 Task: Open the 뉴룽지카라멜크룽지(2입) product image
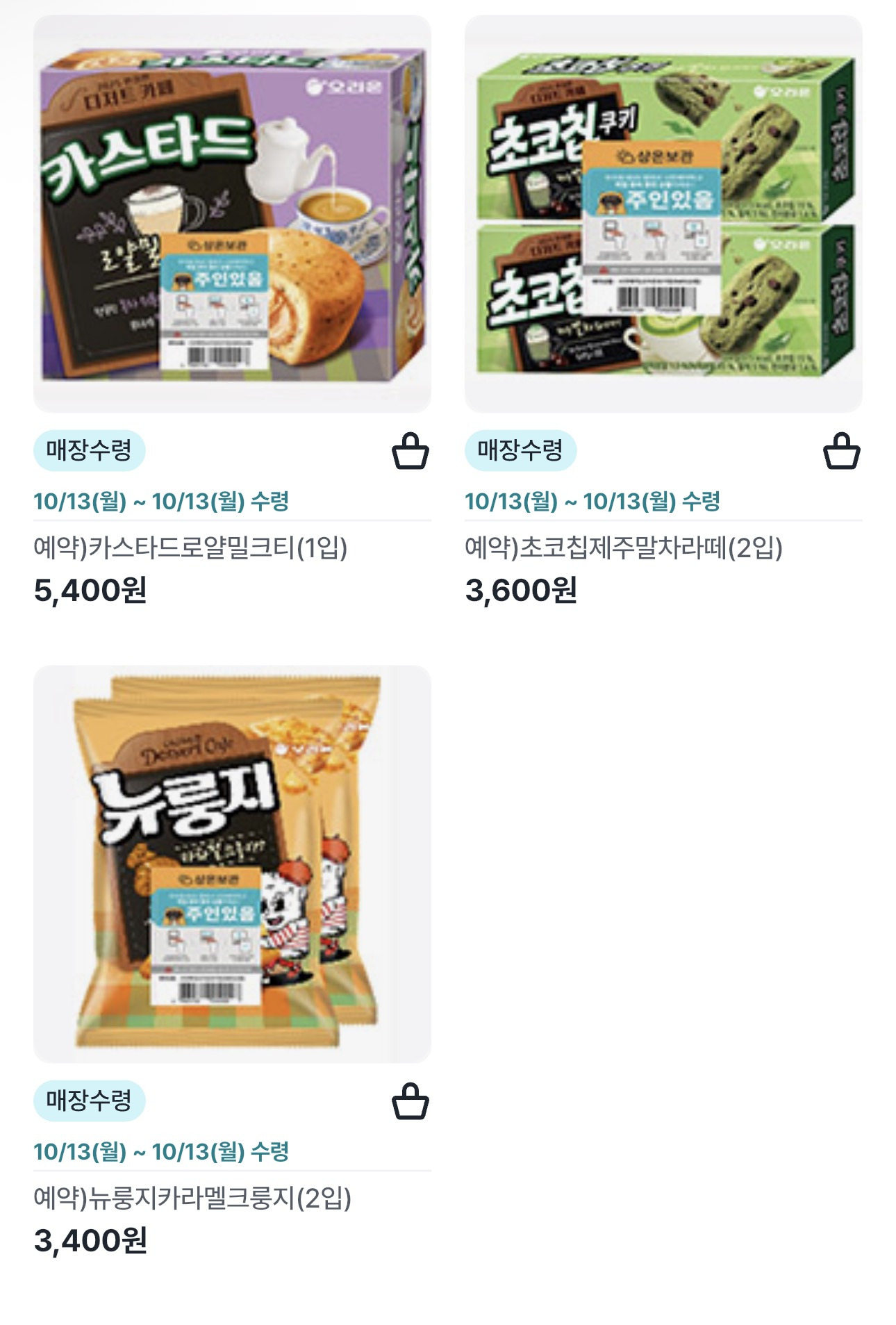[232, 864]
